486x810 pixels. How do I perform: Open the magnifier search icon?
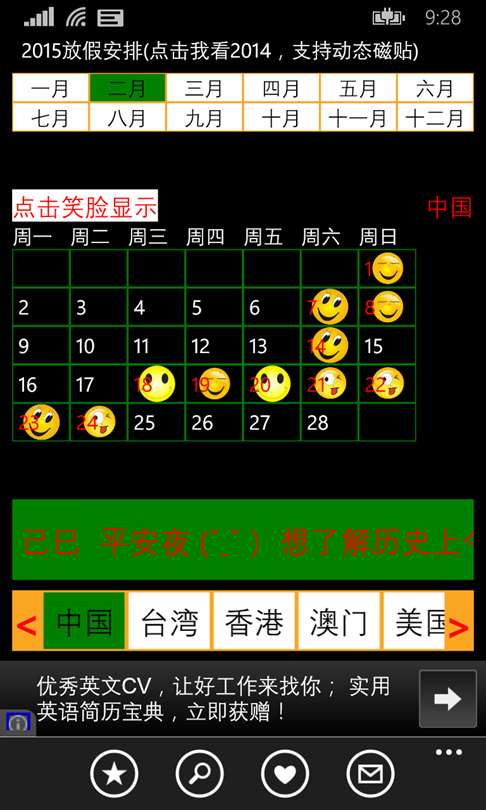(x=199, y=774)
